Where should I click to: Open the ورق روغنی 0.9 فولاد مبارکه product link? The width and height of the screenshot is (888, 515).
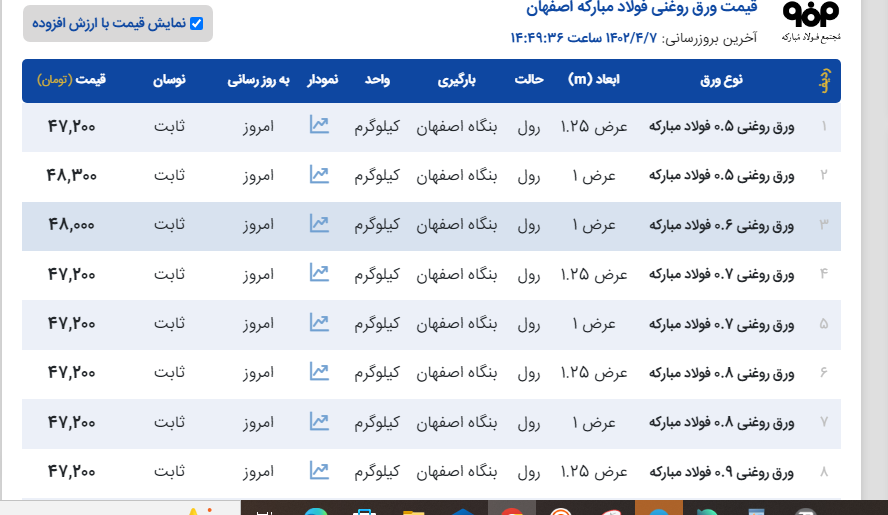[721, 471]
